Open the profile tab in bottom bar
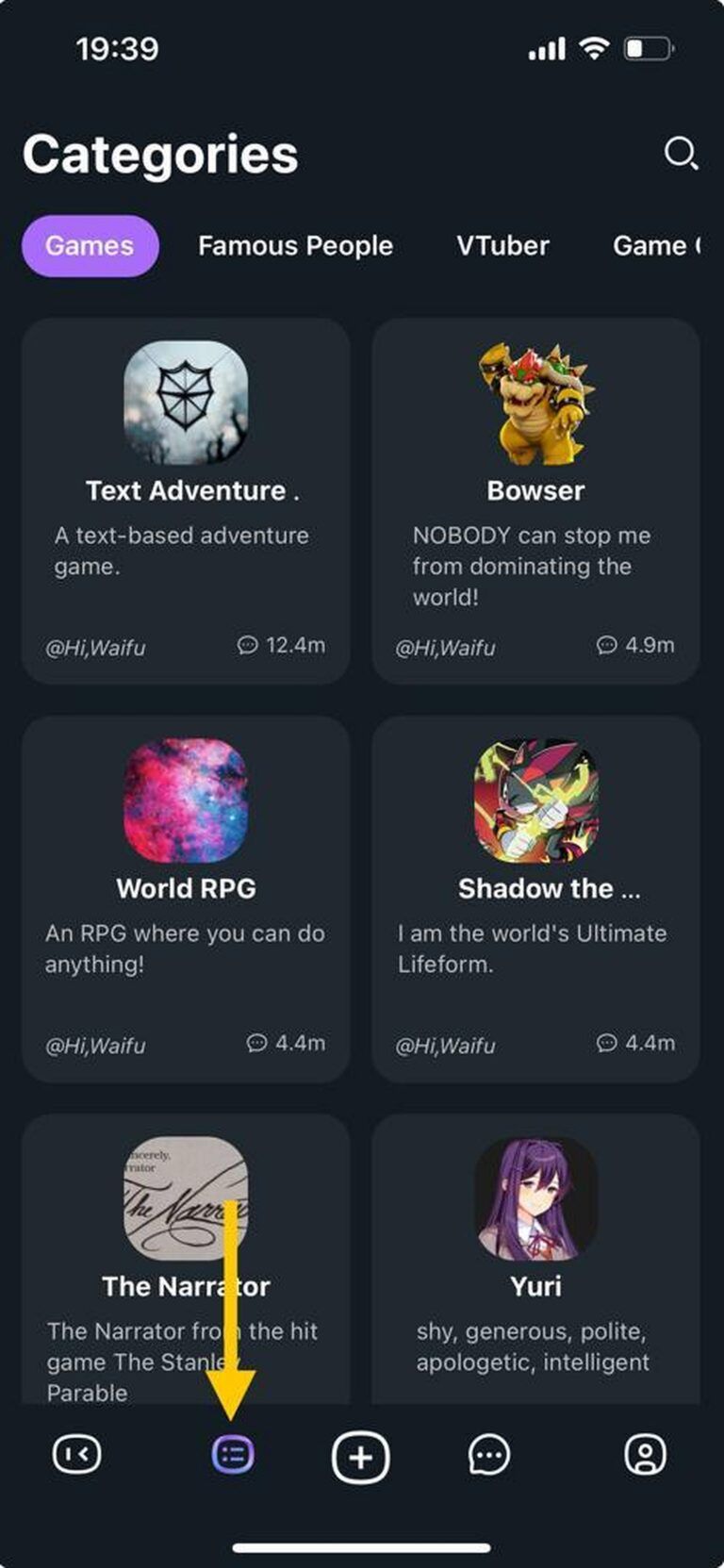 (x=645, y=1455)
